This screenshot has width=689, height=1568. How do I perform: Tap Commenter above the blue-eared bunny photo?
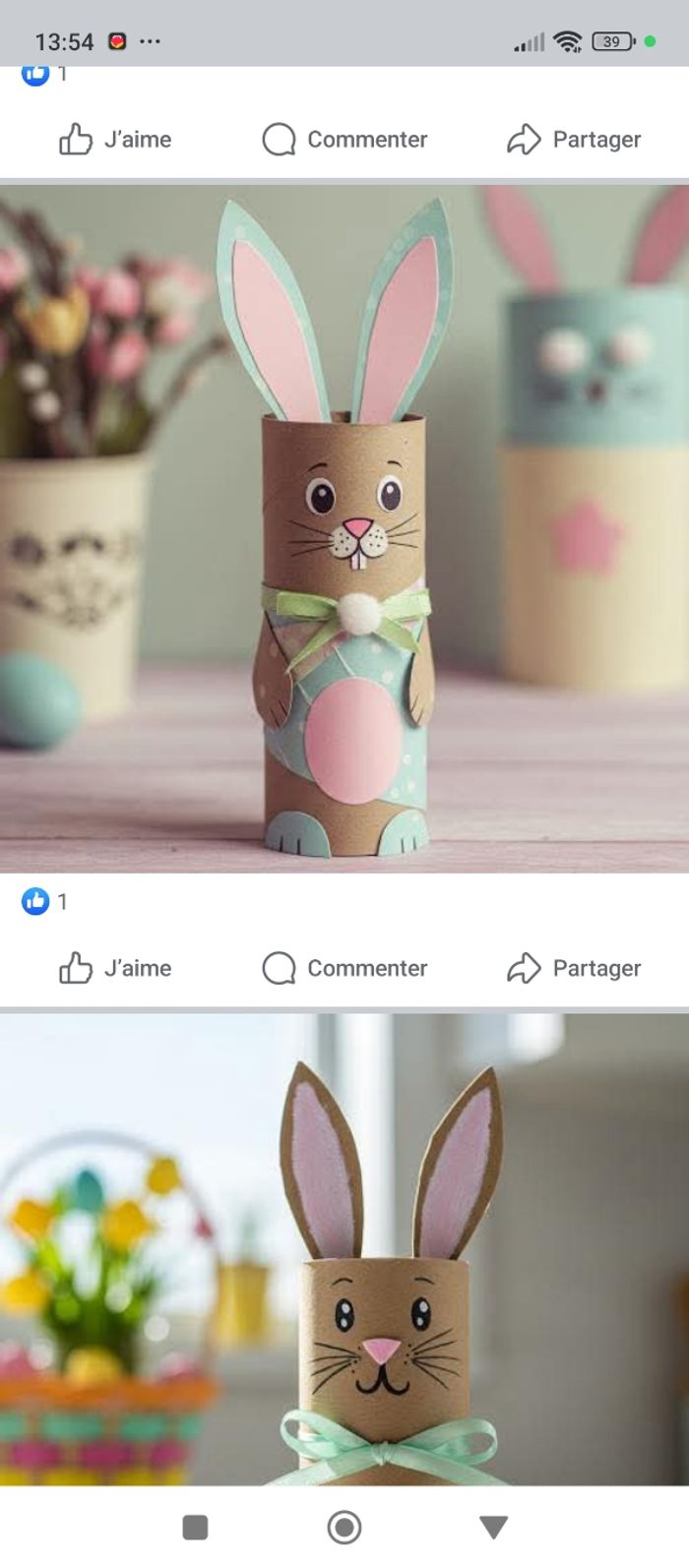pyautogui.click(x=344, y=140)
